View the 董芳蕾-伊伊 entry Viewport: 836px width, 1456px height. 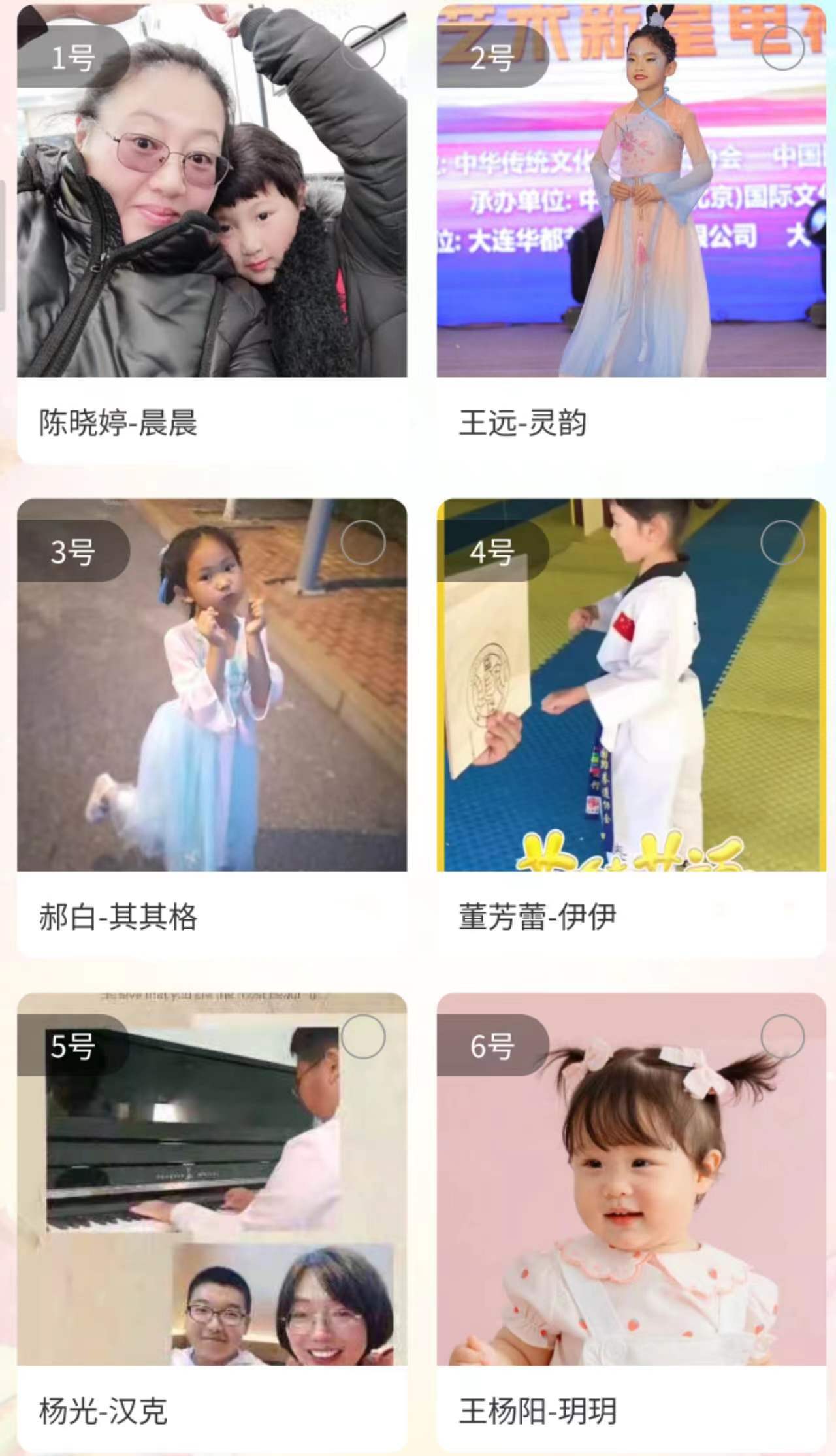pyautogui.click(x=631, y=728)
